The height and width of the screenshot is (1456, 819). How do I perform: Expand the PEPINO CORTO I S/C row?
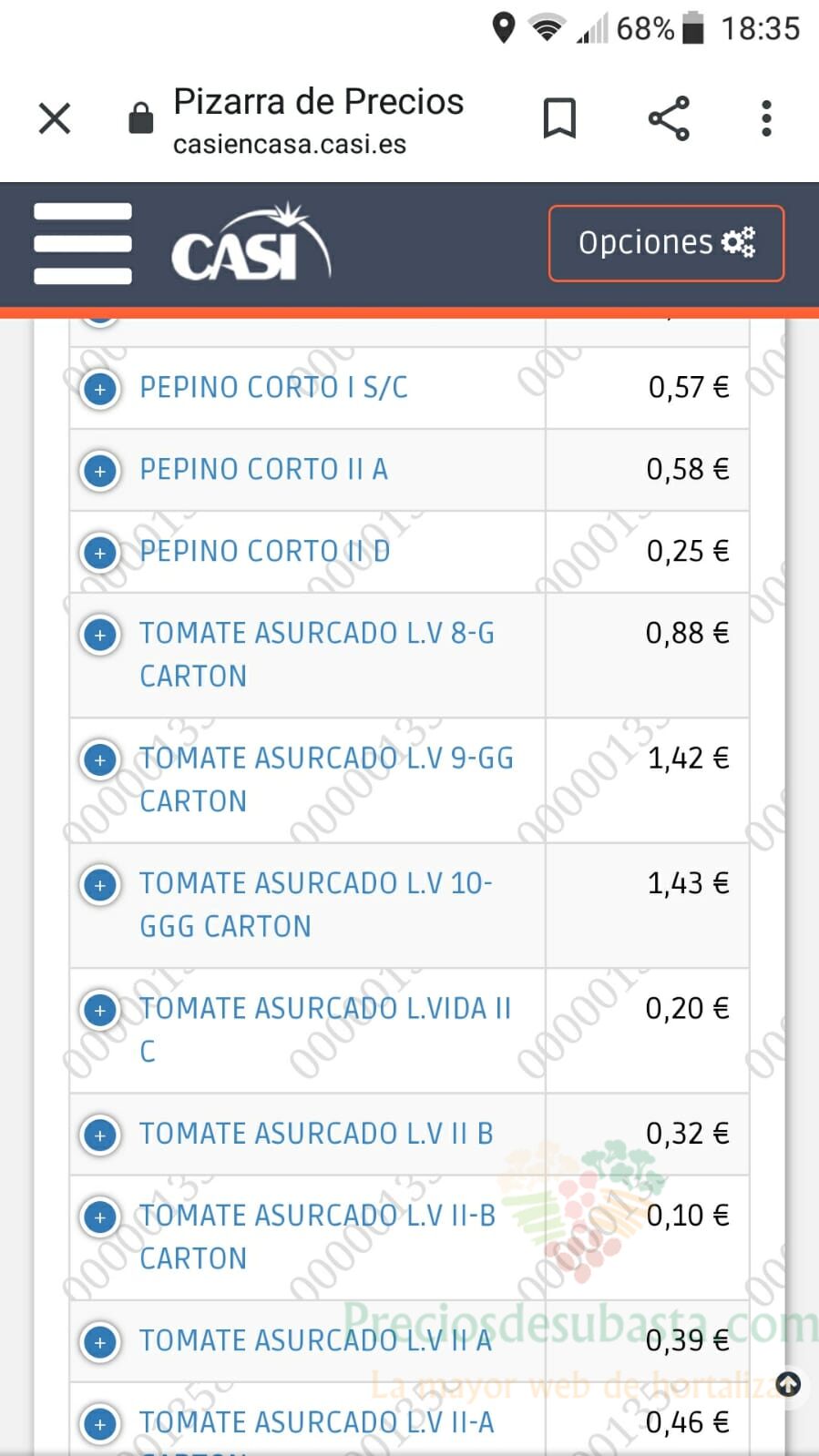pos(100,389)
